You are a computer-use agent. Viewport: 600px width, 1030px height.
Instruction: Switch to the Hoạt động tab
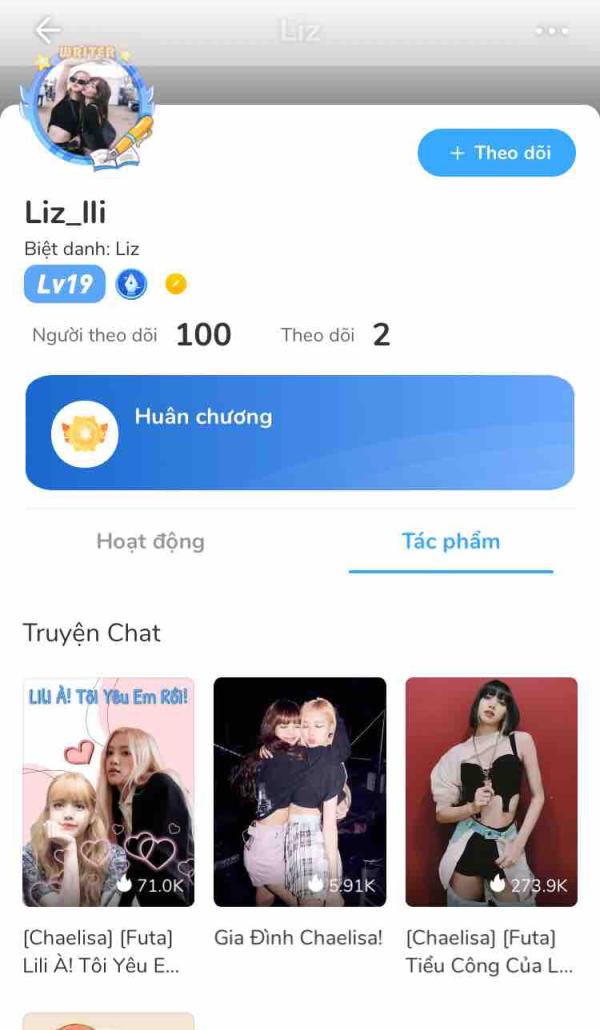[150, 542]
